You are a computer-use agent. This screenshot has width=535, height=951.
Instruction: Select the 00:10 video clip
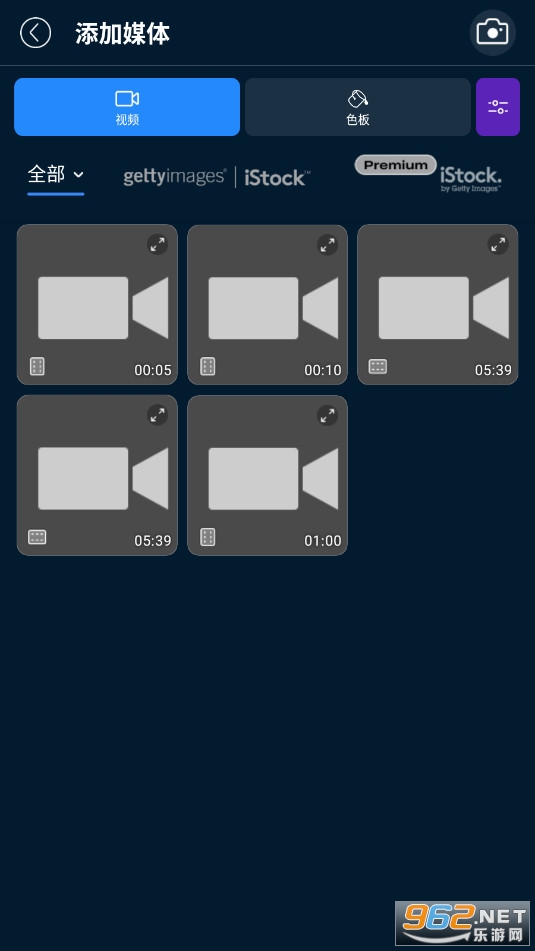pos(268,304)
